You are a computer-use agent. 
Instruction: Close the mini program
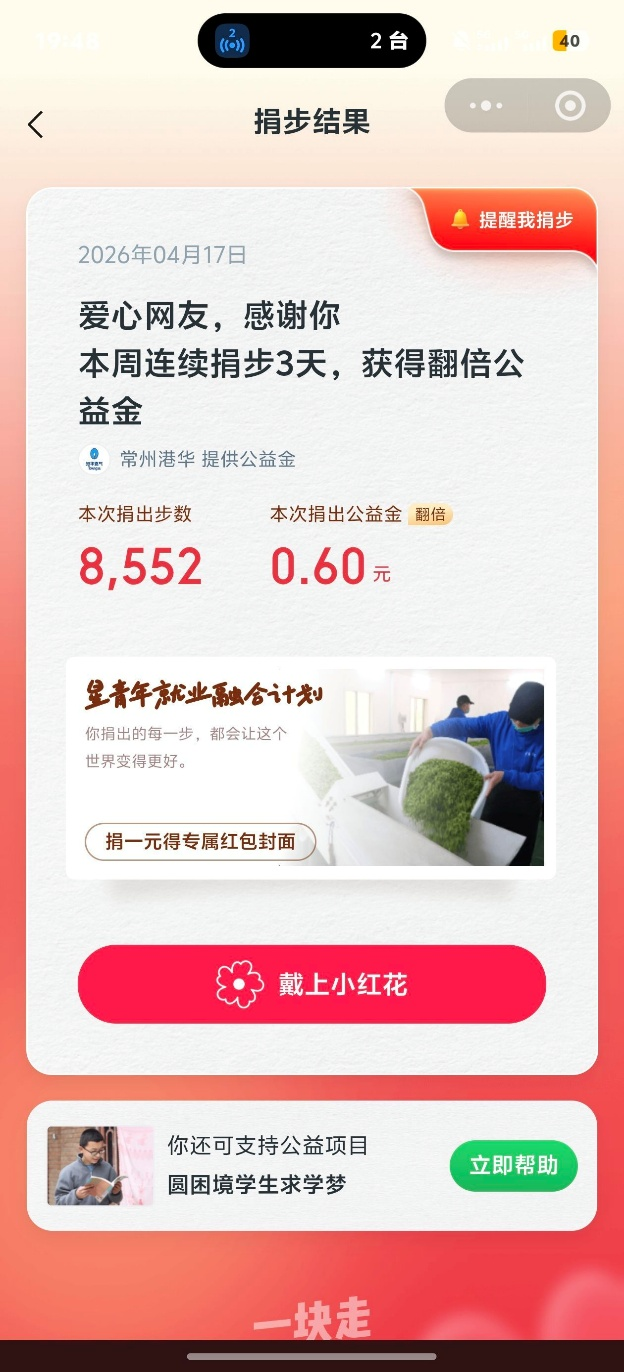tap(570, 106)
